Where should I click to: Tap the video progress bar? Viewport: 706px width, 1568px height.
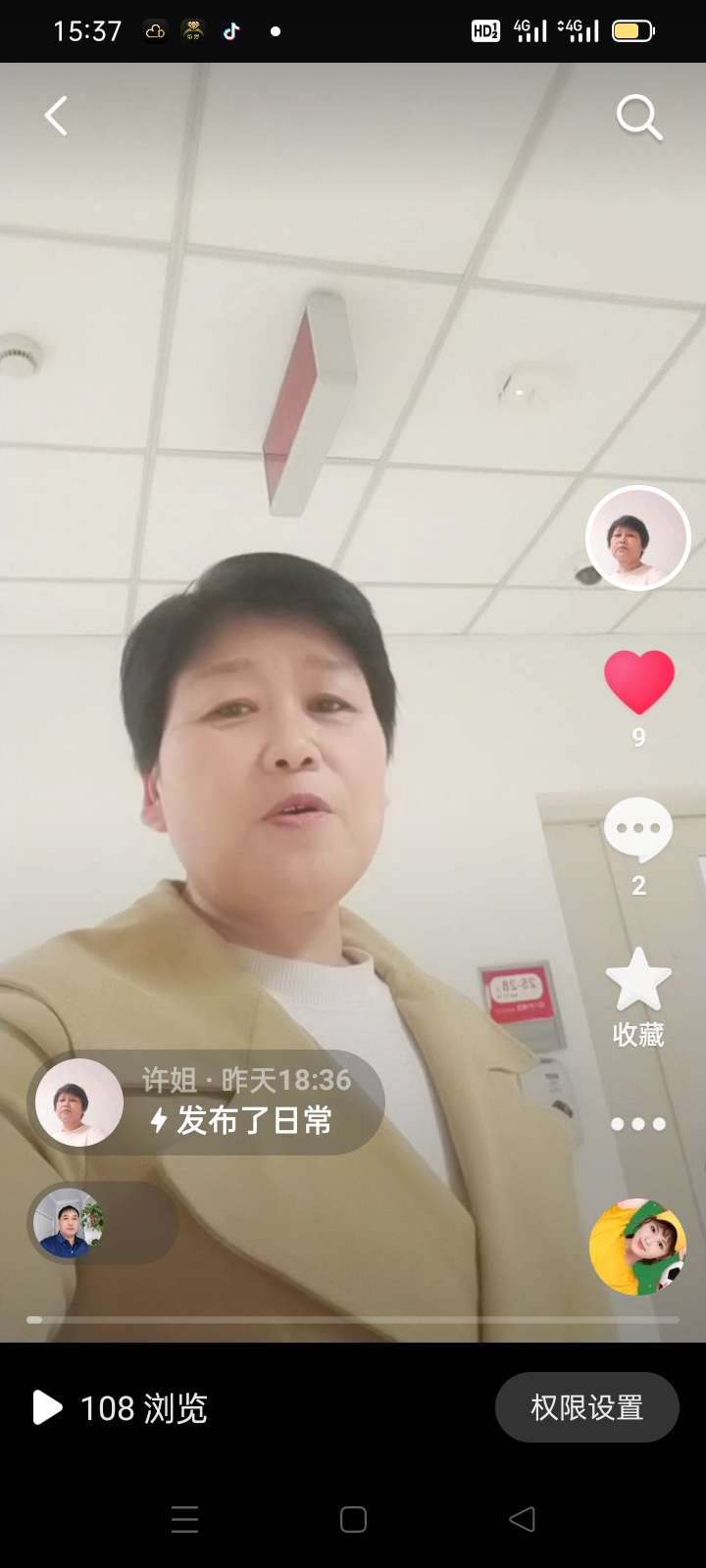(x=353, y=1320)
